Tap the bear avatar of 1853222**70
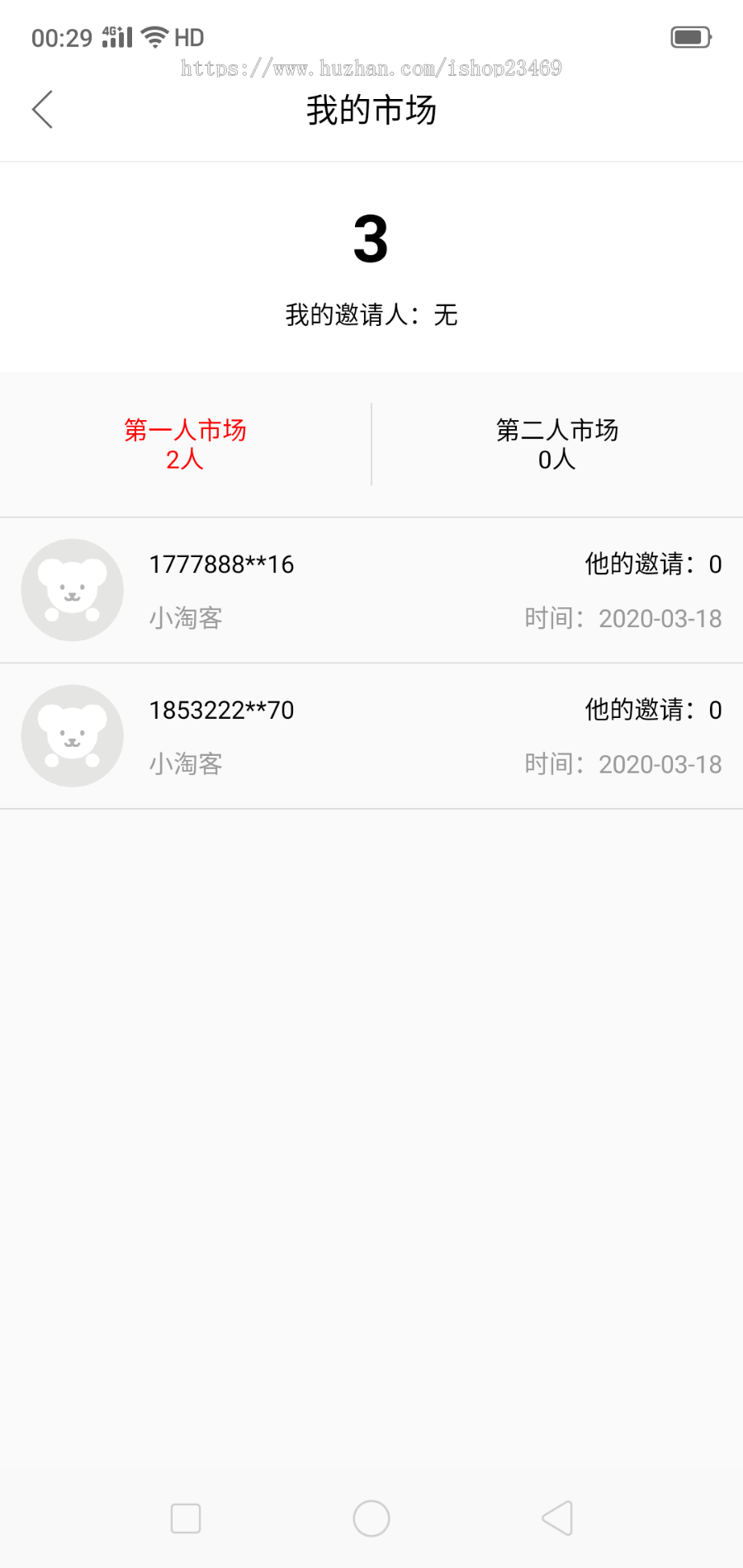This screenshot has height=1568, width=743. (x=72, y=735)
